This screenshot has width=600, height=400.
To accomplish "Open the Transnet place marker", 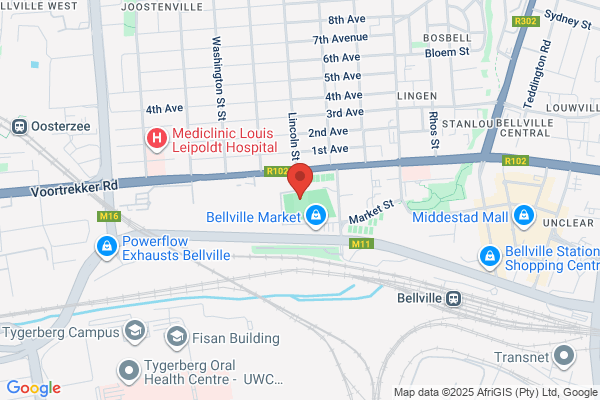I will pyautogui.click(x=564, y=357).
